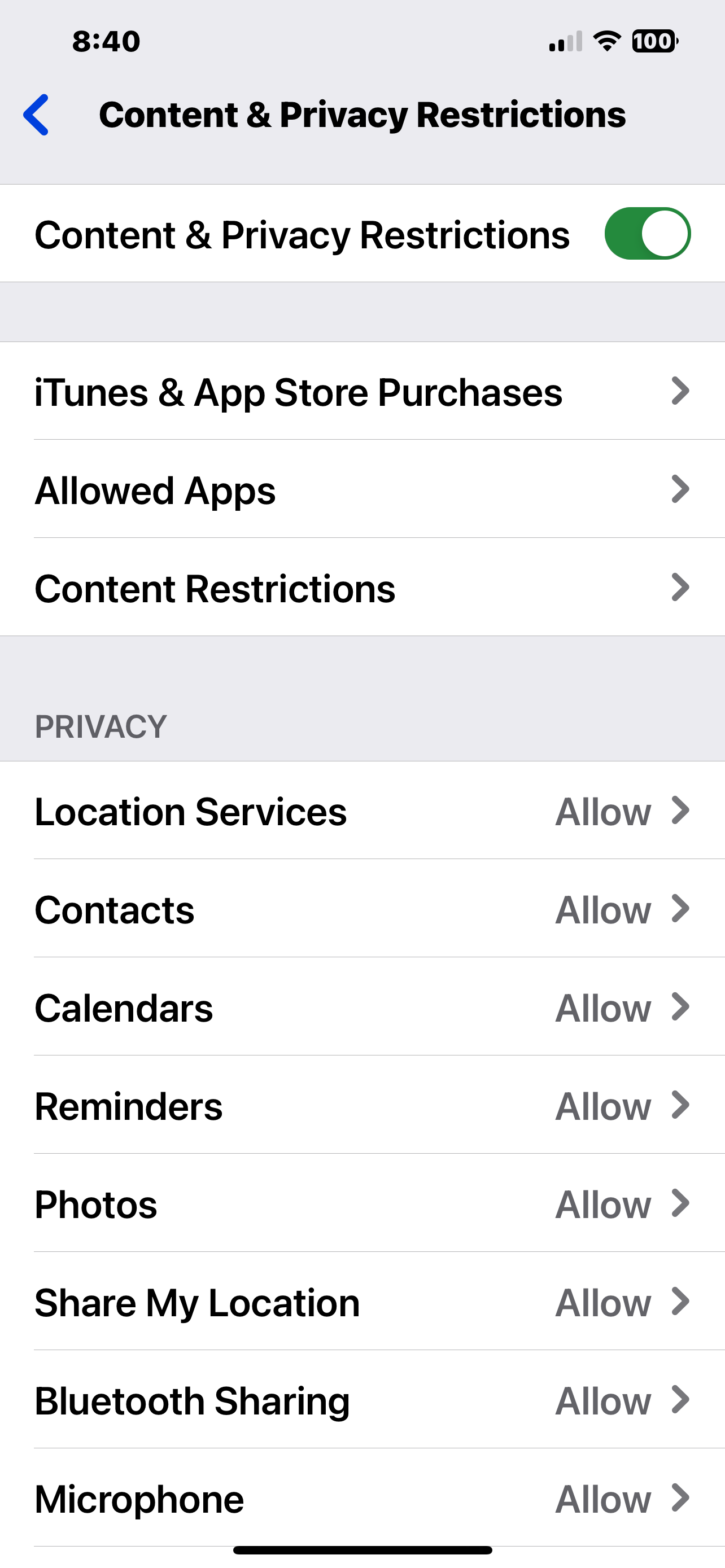Open Microphone privacy setting
Screen dimensions: 725x1568
tap(362, 1497)
